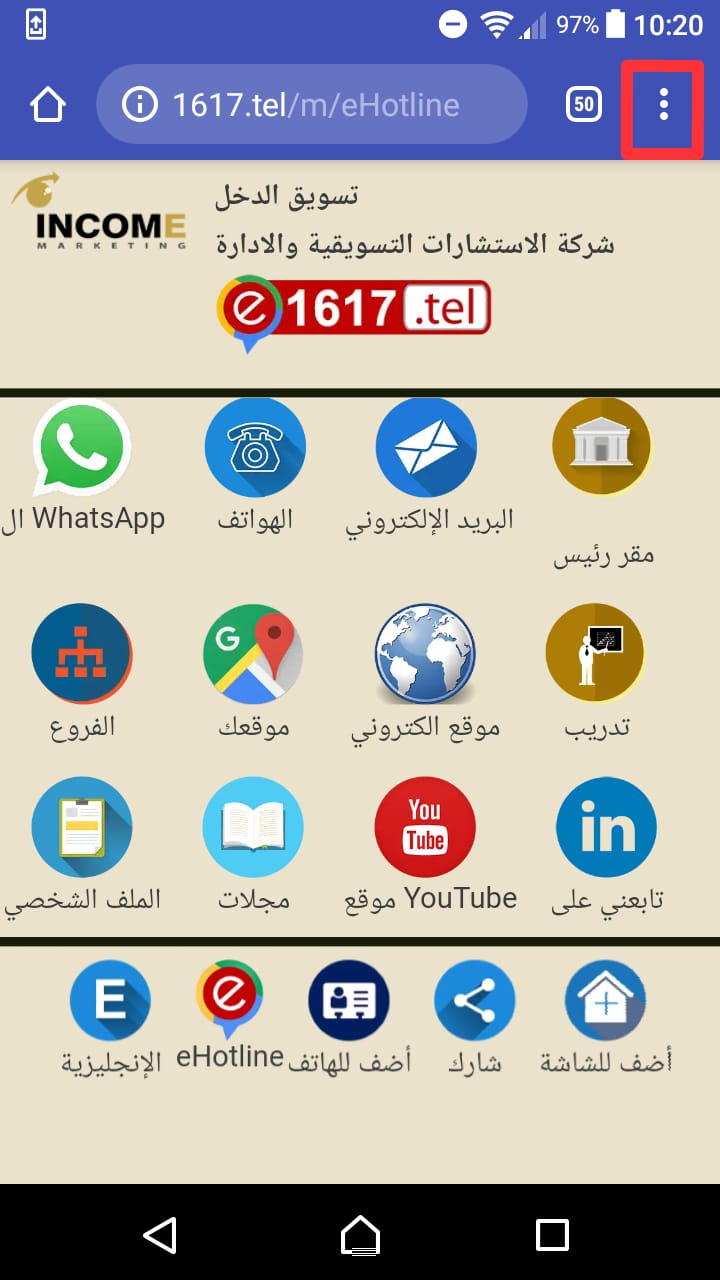720x1280 pixels.
Task: Open the head office building icon
Action: [601, 446]
